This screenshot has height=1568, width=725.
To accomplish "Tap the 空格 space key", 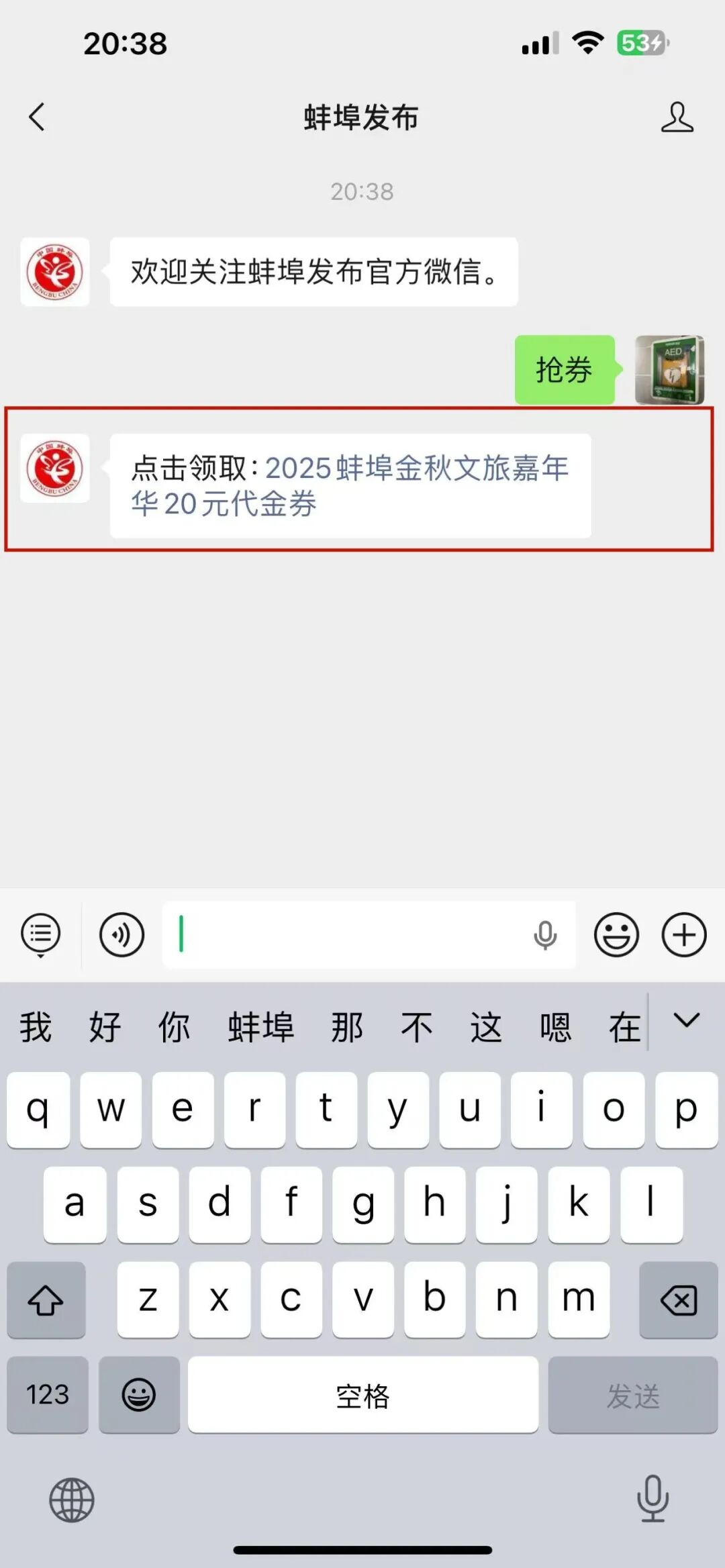I will point(362,1395).
